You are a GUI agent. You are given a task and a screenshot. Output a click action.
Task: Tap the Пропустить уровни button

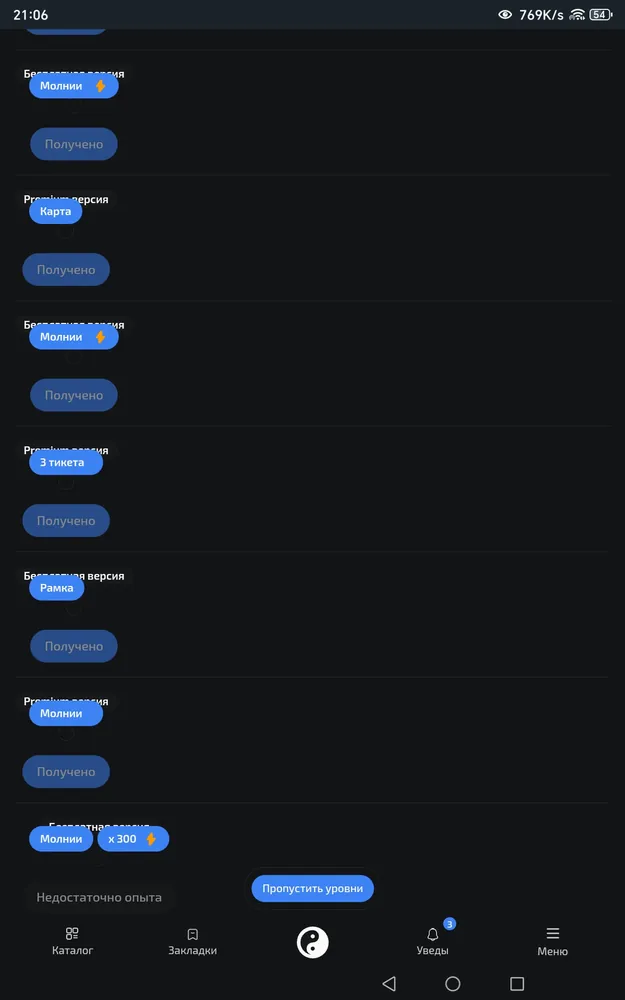pyautogui.click(x=312, y=888)
